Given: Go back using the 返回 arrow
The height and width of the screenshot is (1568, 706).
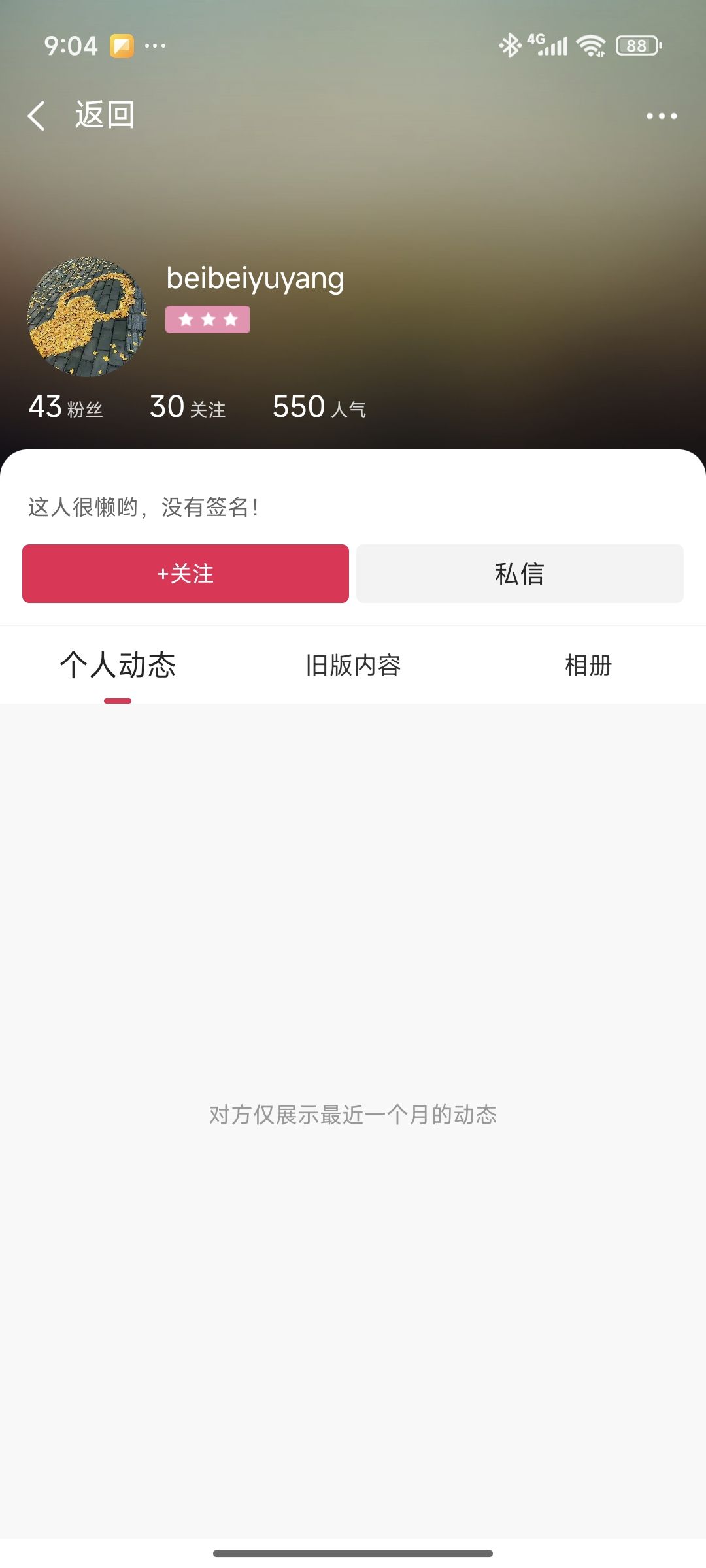Looking at the screenshot, I should (37, 116).
